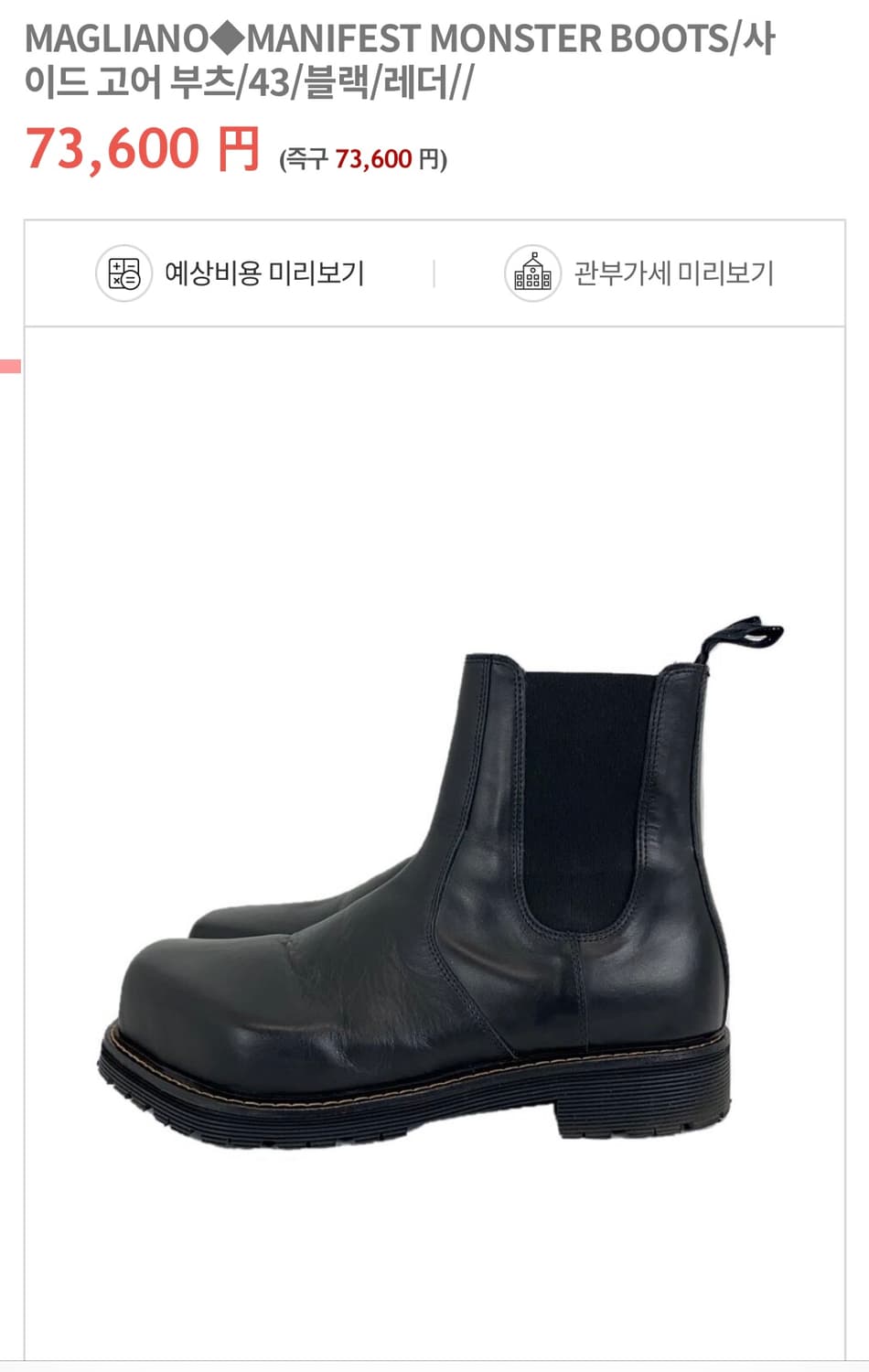
Task: Select the plus symbol on the calculator icon
Action: pyautogui.click(x=117, y=267)
